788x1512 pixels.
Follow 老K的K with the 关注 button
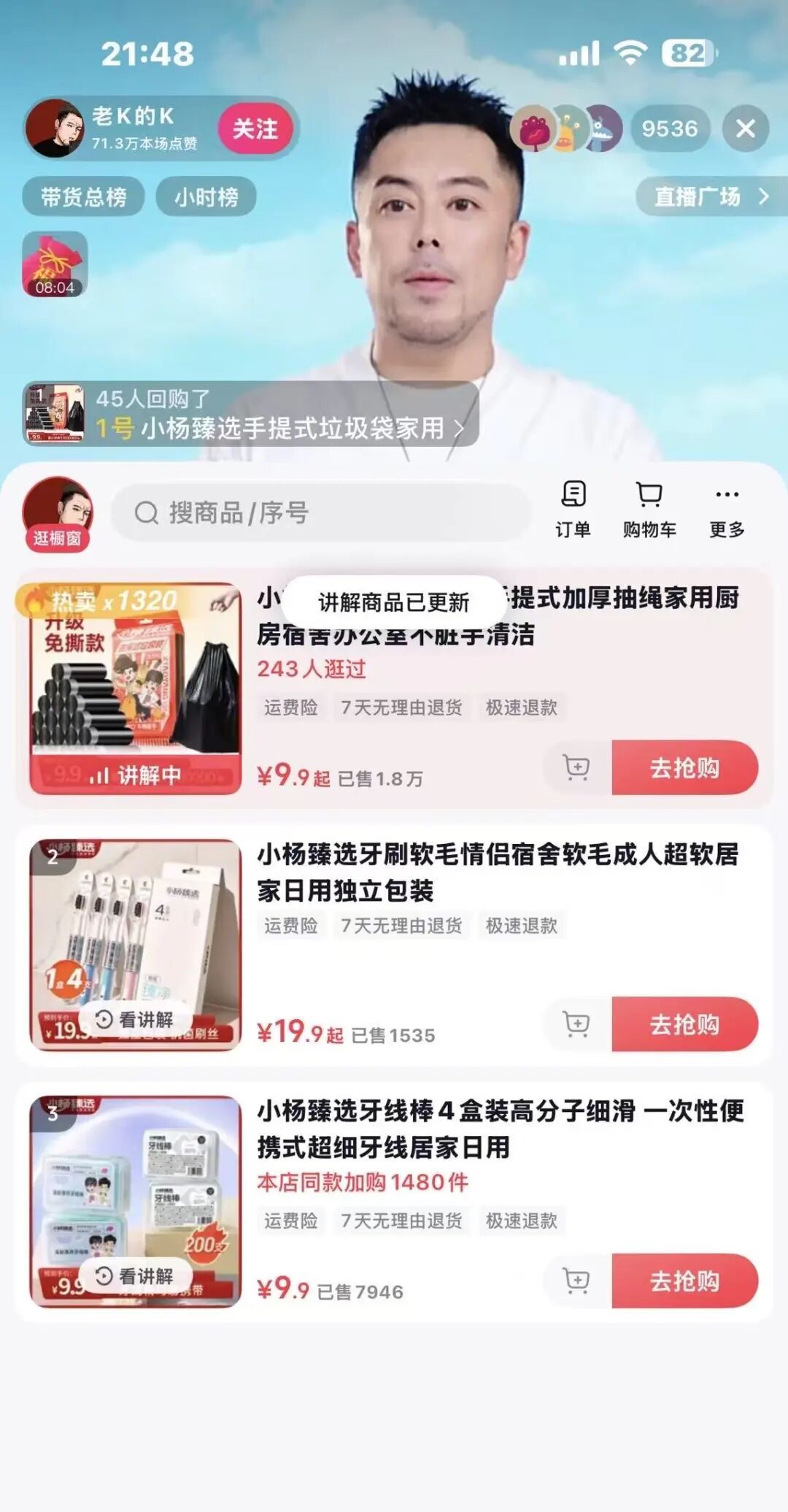255,128
